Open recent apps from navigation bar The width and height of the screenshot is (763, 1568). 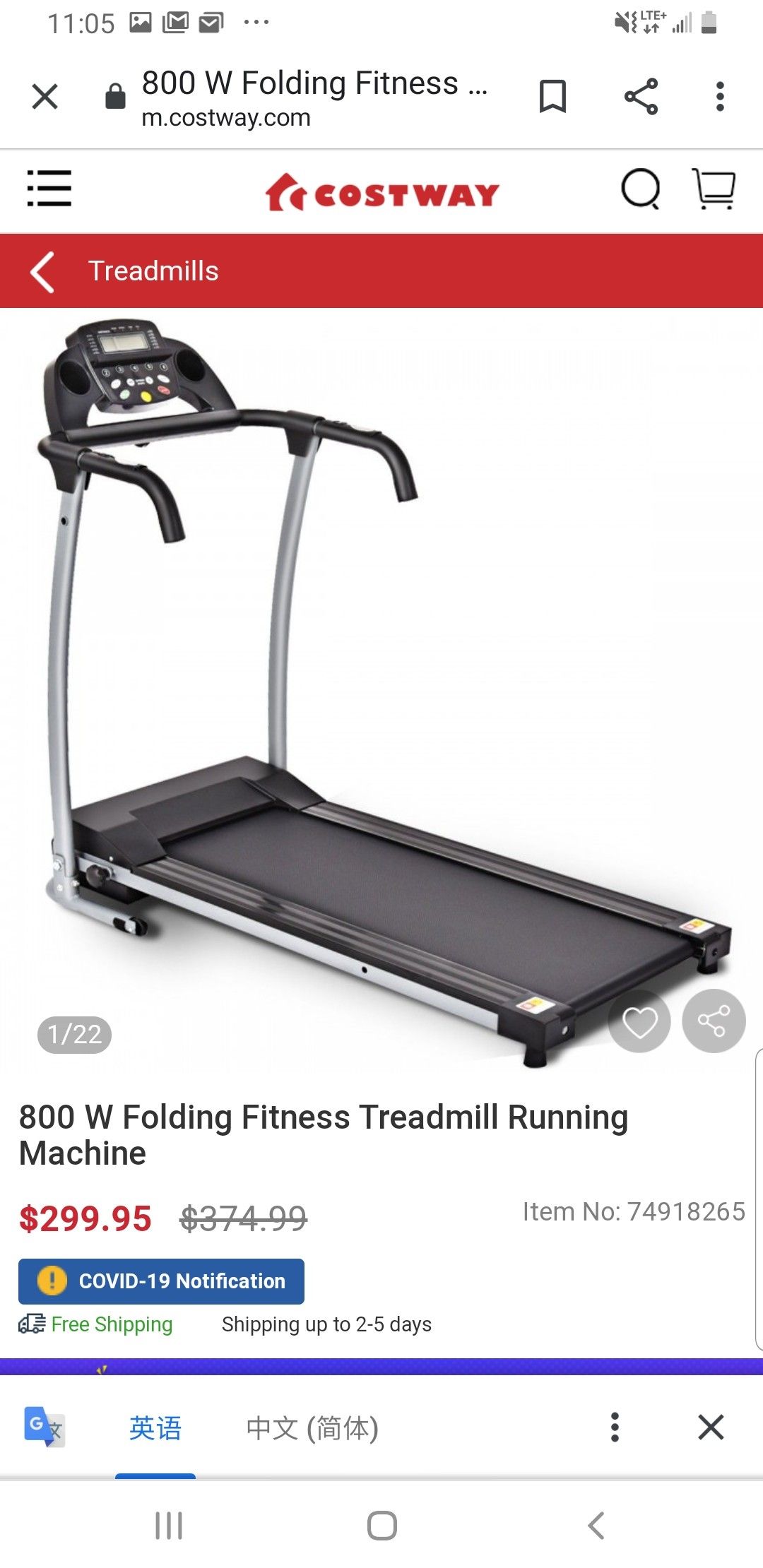169,1526
